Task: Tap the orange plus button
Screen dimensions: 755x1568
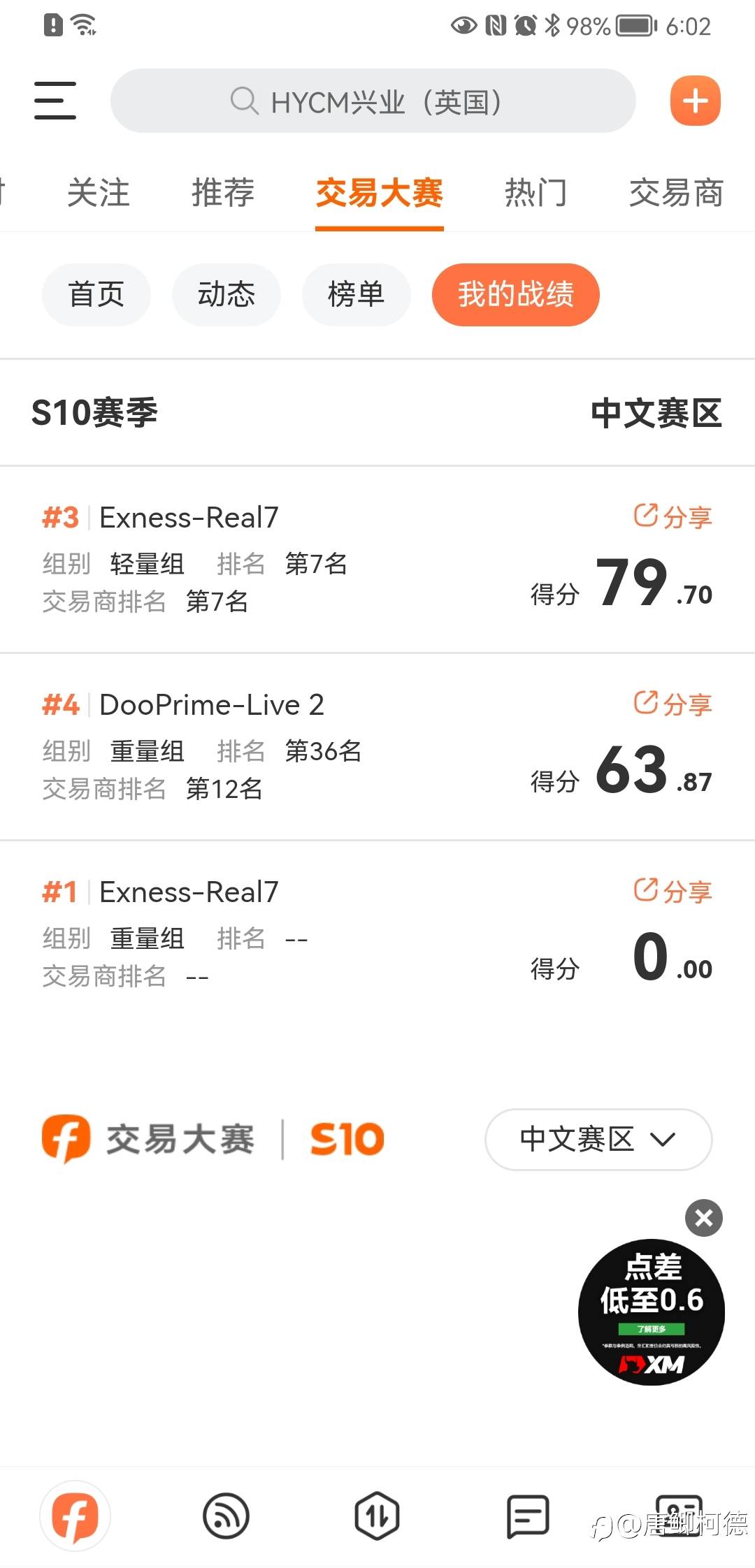Action: pos(695,101)
